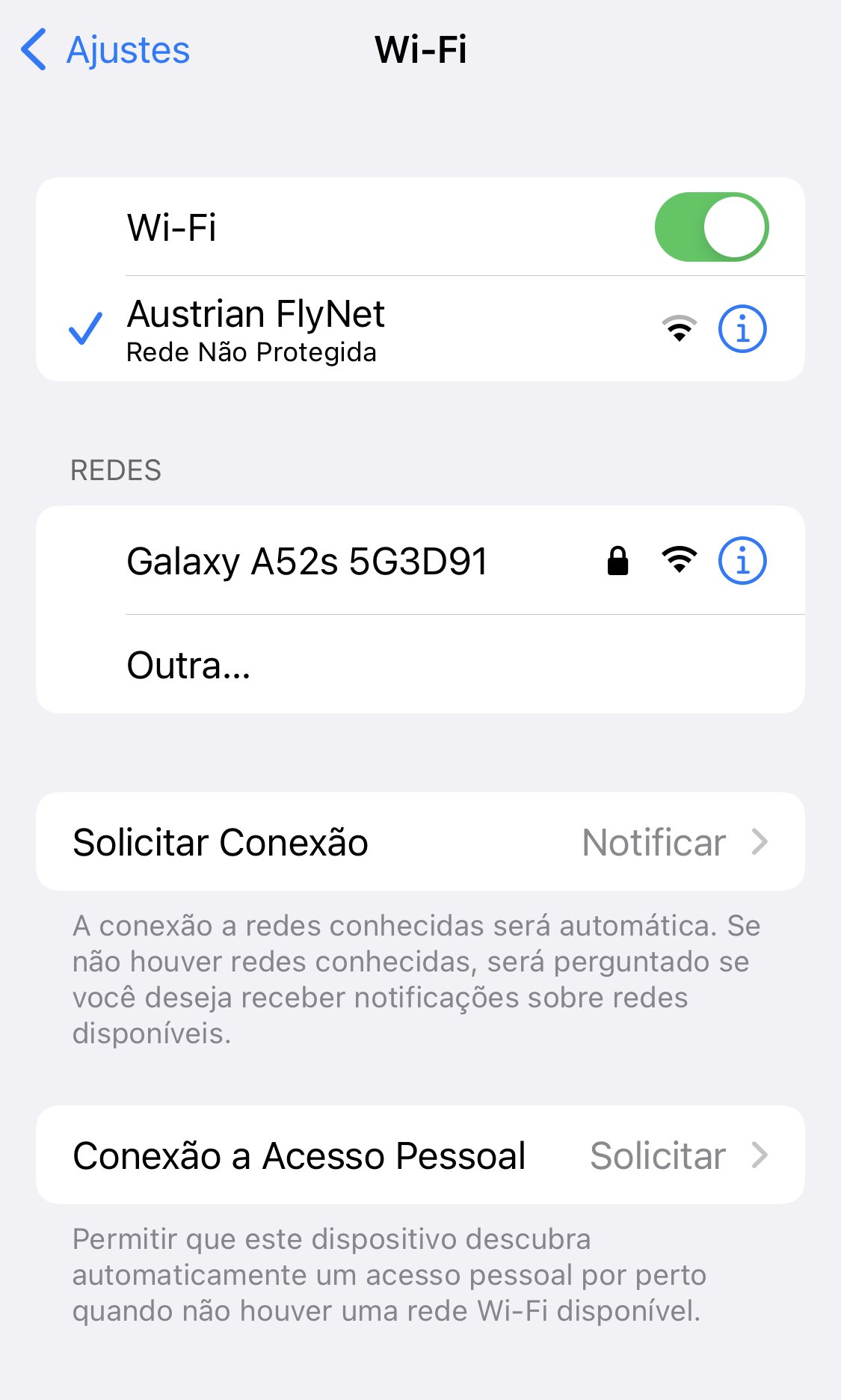Tap Outra... to join another network
The image size is (841, 1400).
[420, 664]
